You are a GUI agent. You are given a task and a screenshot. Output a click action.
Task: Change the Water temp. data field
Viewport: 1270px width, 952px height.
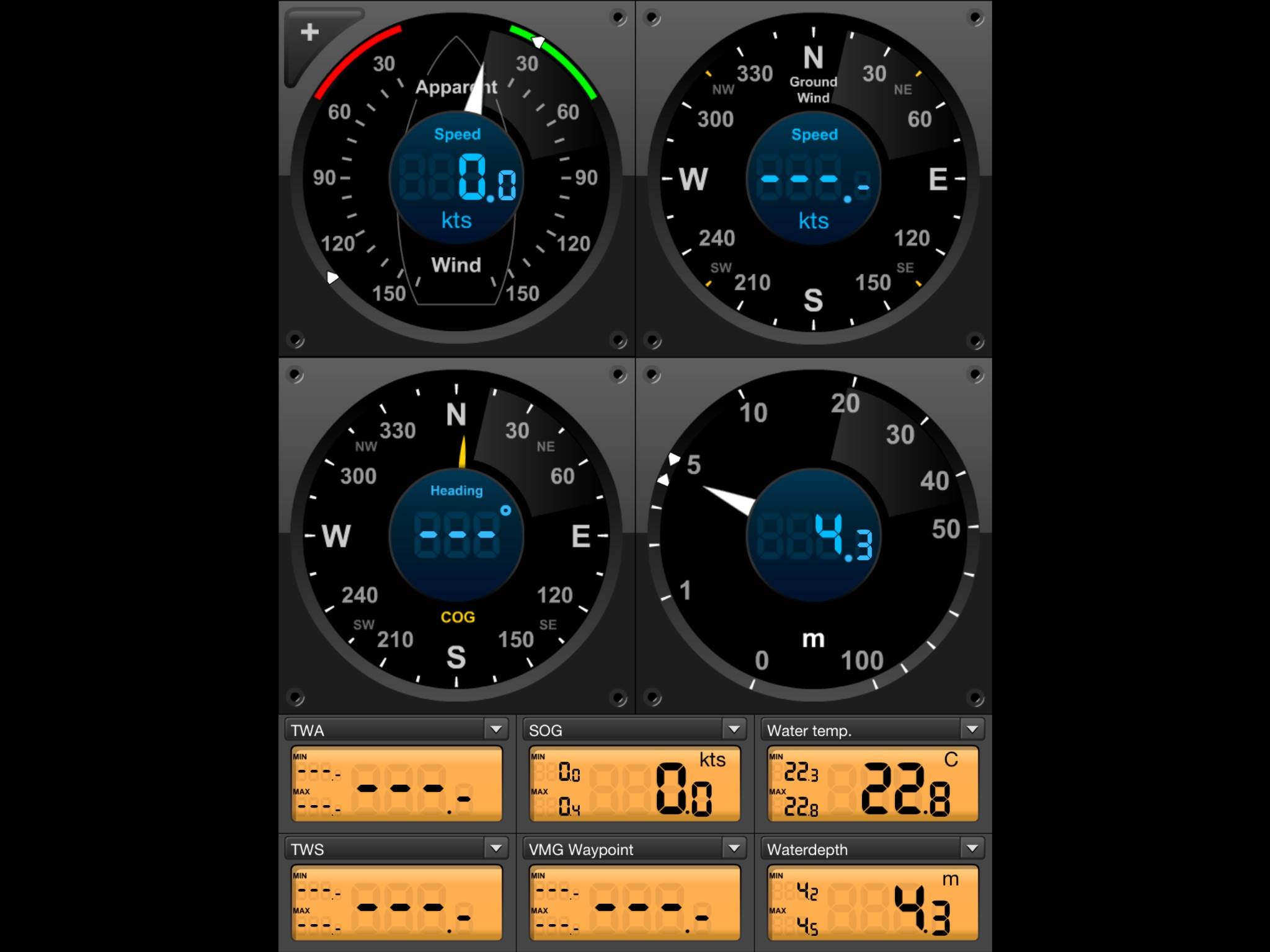pos(972,729)
